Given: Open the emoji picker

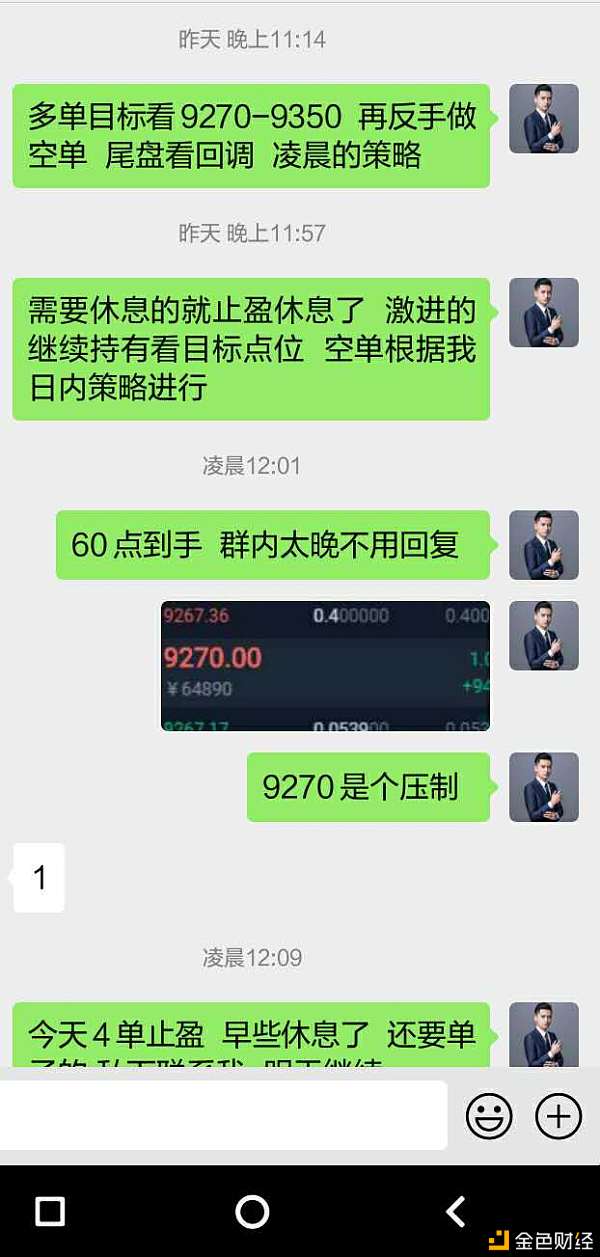Looking at the screenshot, I should pyautogui.click(x=489, y=1115).
